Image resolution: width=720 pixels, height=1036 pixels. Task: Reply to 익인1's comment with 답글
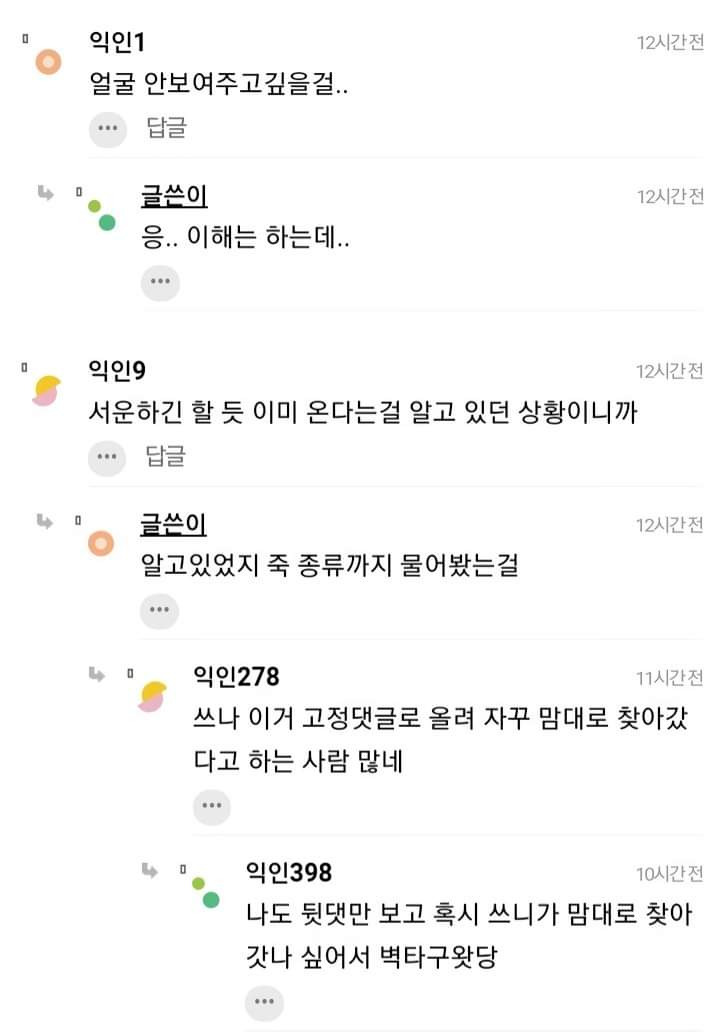(166, 128)
